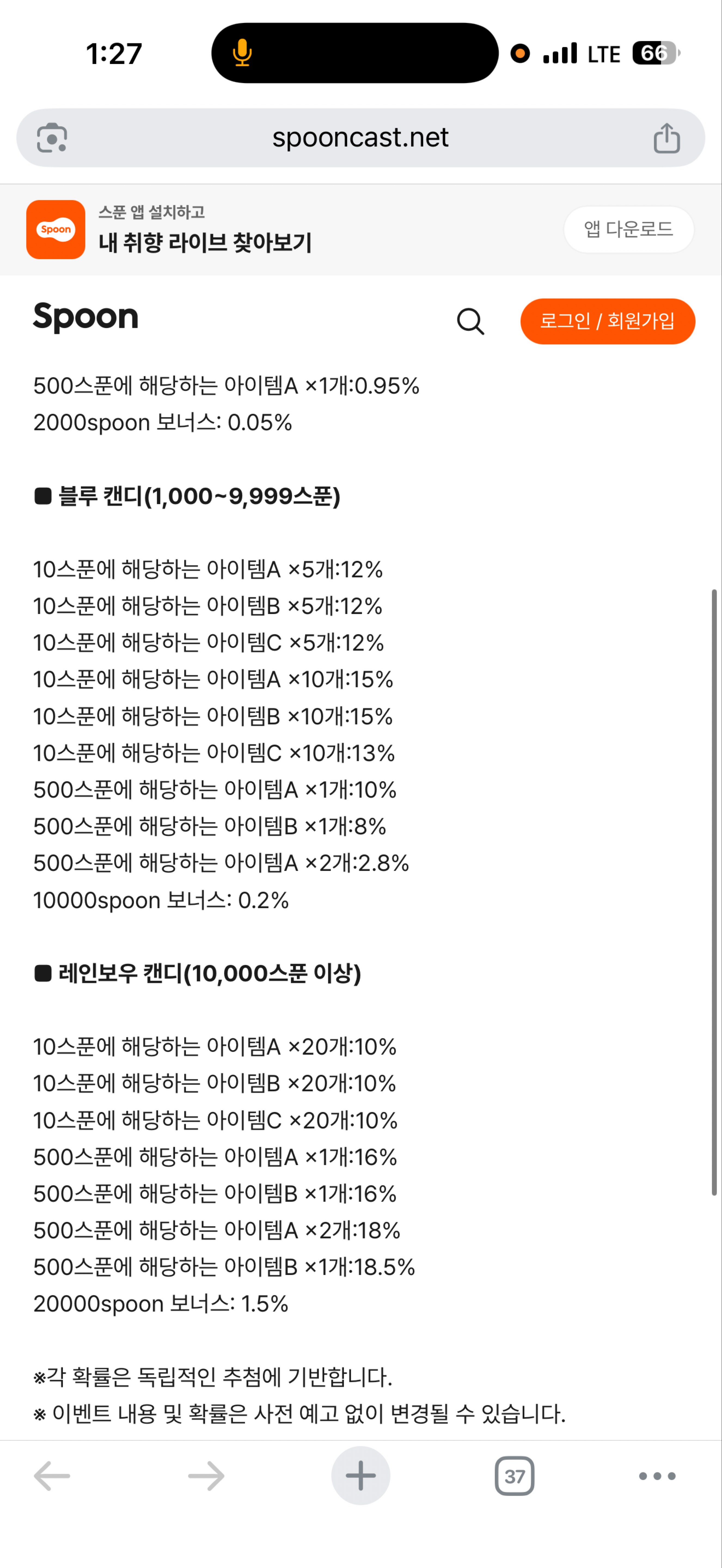
Task: Navigate back with the left arrow
Action: (51, 1475)
